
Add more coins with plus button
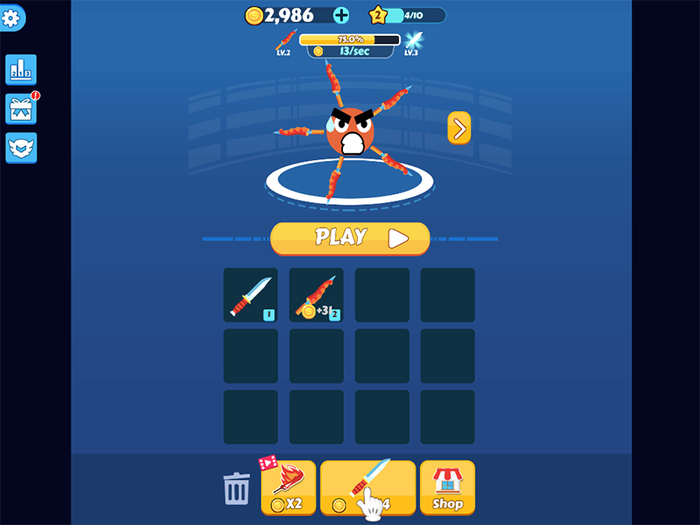341,15
